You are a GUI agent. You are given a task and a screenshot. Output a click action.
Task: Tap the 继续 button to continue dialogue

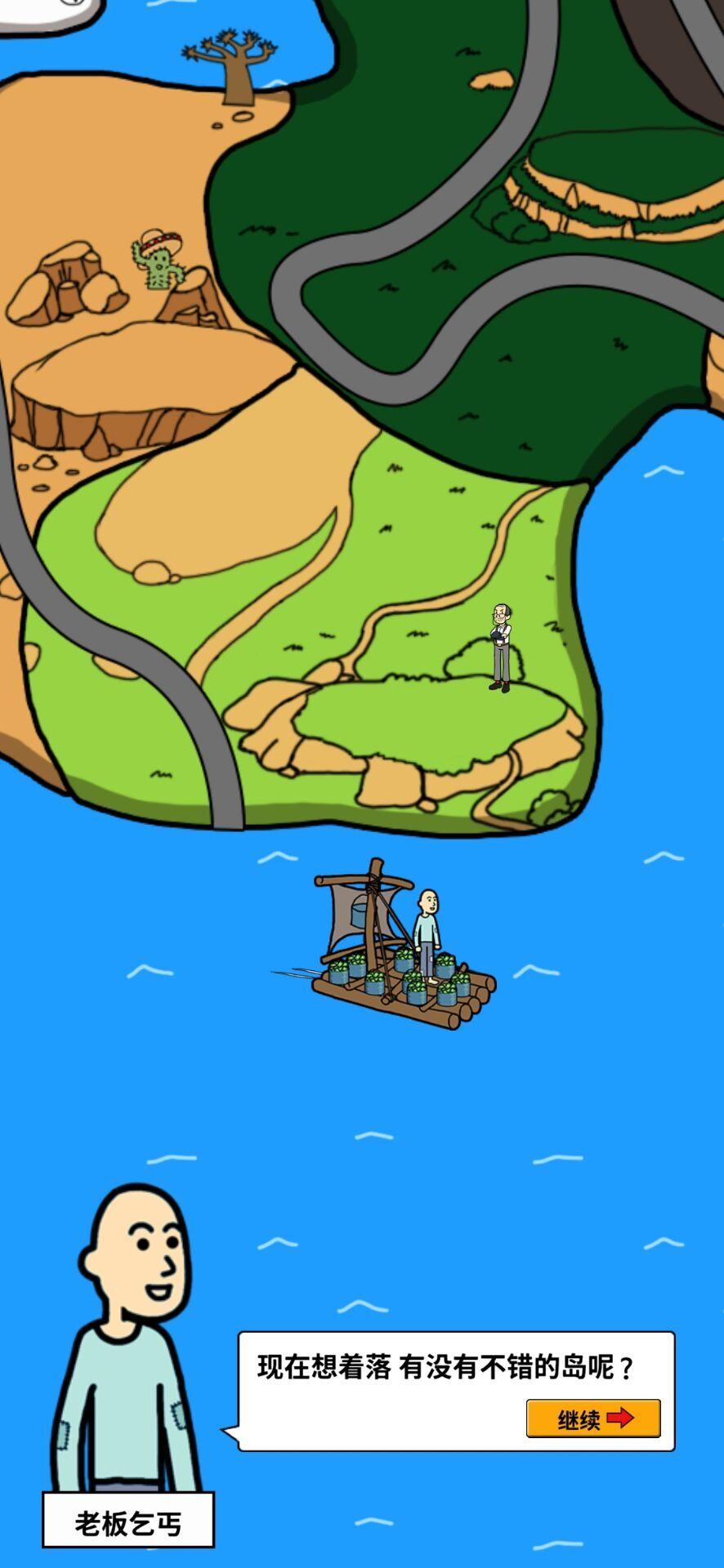[593, 1419]
